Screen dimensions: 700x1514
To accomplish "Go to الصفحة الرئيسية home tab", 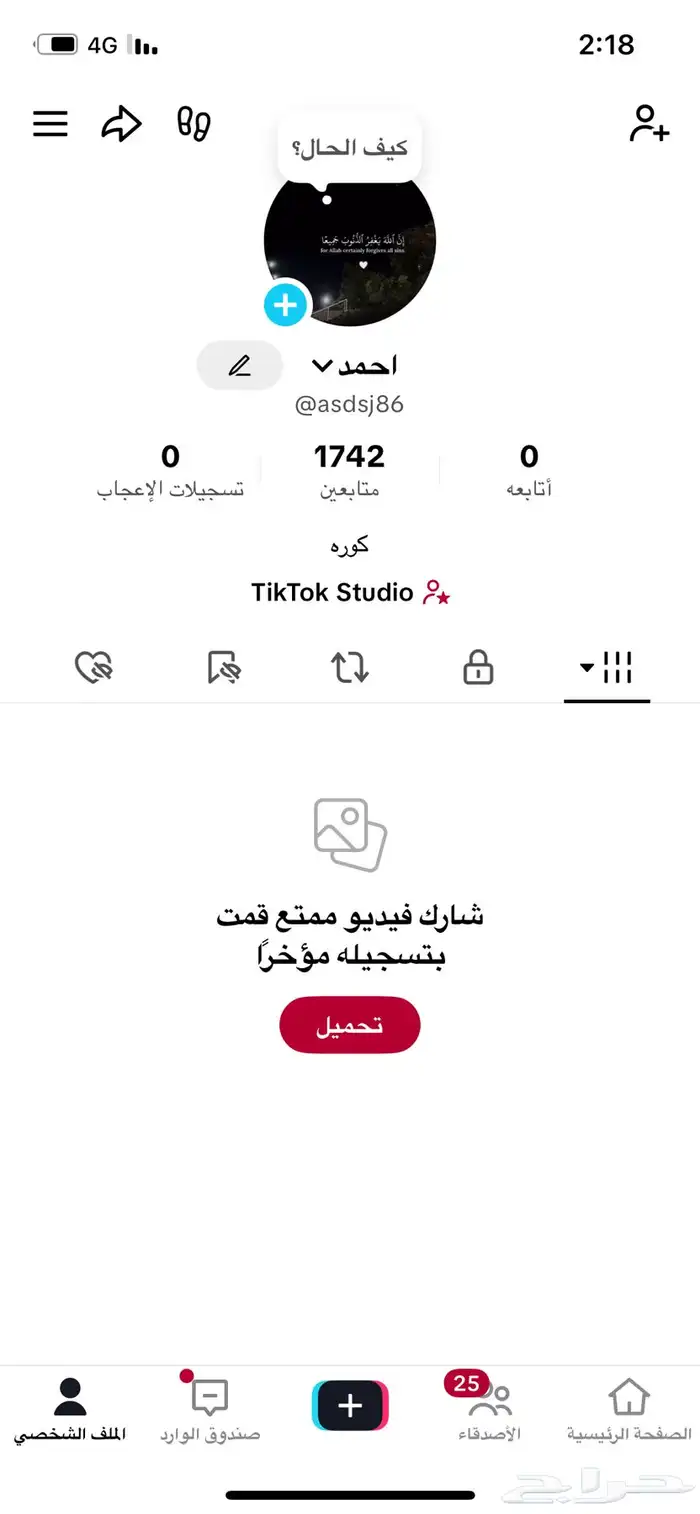I will 629,1410.
